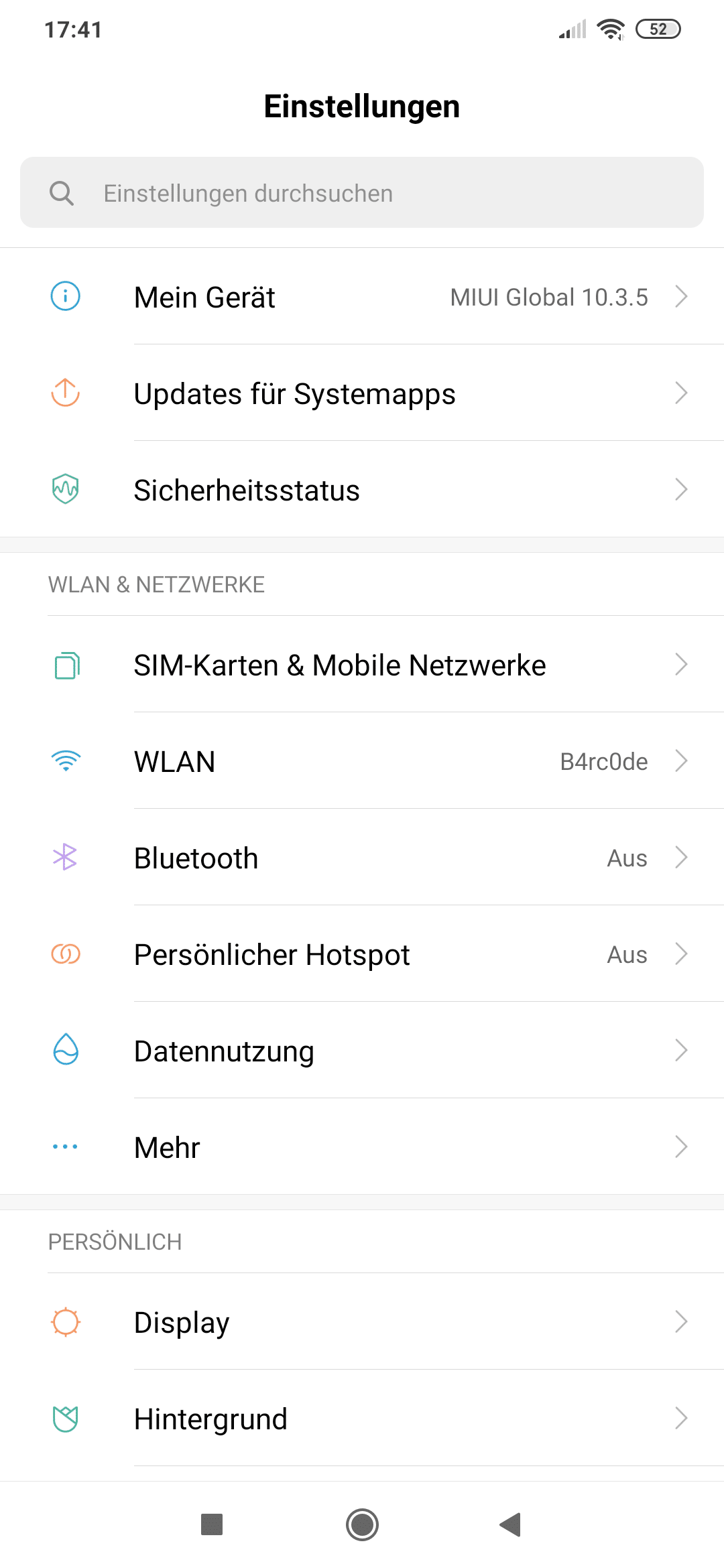Screen dimensions: 724x1568
Task: Open Mein Gerät
Action: [362, 296]
